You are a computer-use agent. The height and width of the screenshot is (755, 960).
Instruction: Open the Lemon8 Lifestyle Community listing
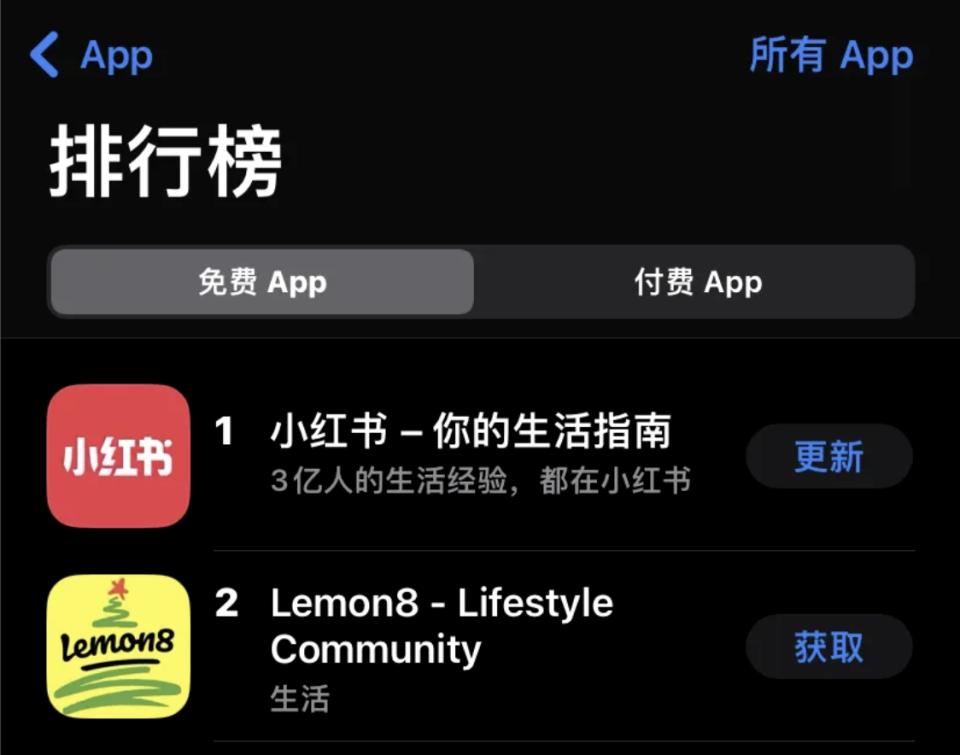(x=441, y=626)
